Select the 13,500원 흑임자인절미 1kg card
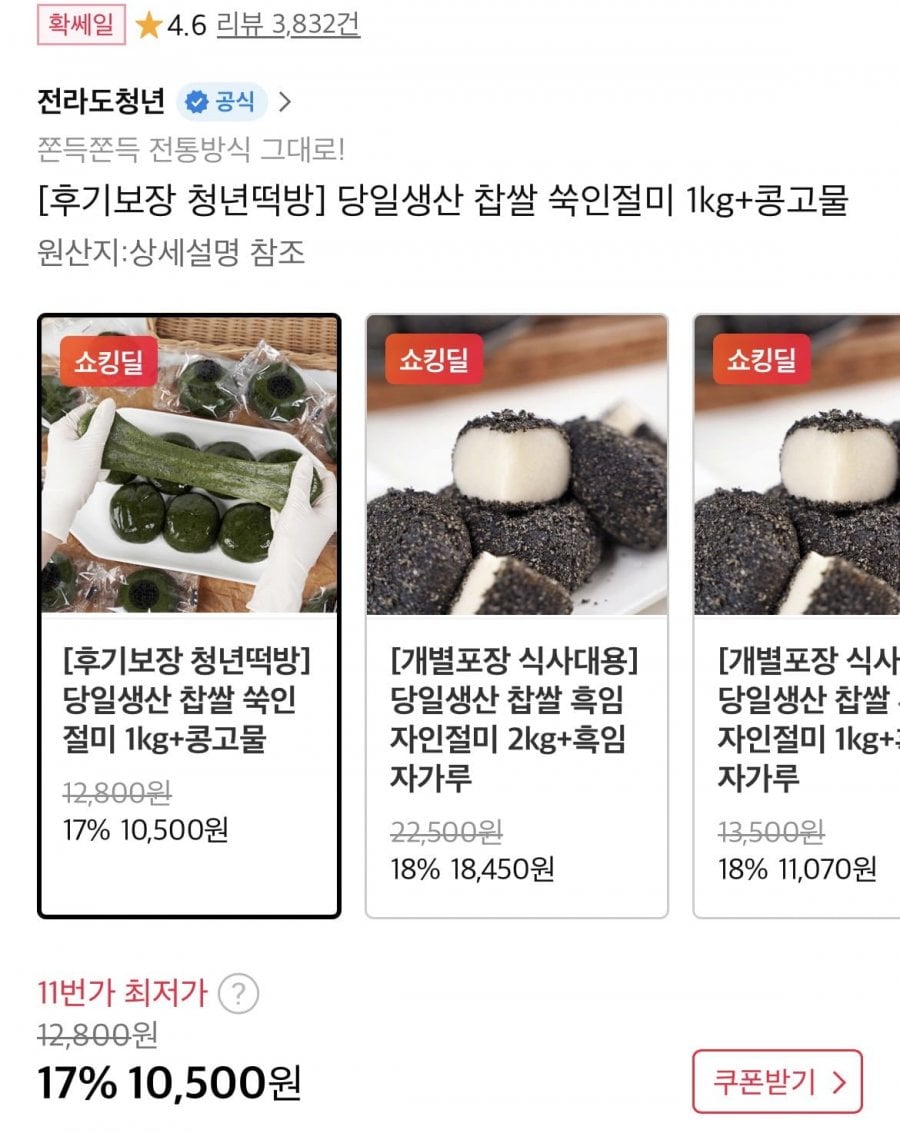The width and height of the screenshot is (900, 1133). 797,616
